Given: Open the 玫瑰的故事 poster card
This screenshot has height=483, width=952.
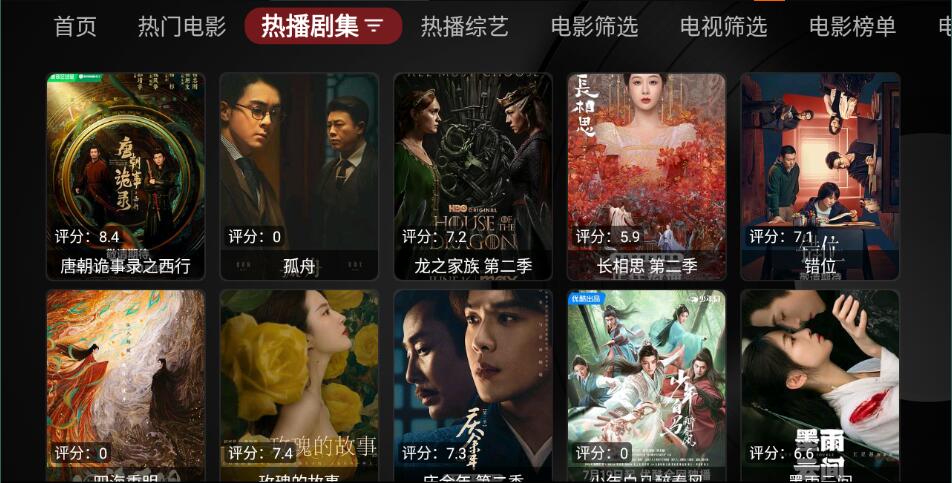Looking at the screenshot, I should pos(299,385).
